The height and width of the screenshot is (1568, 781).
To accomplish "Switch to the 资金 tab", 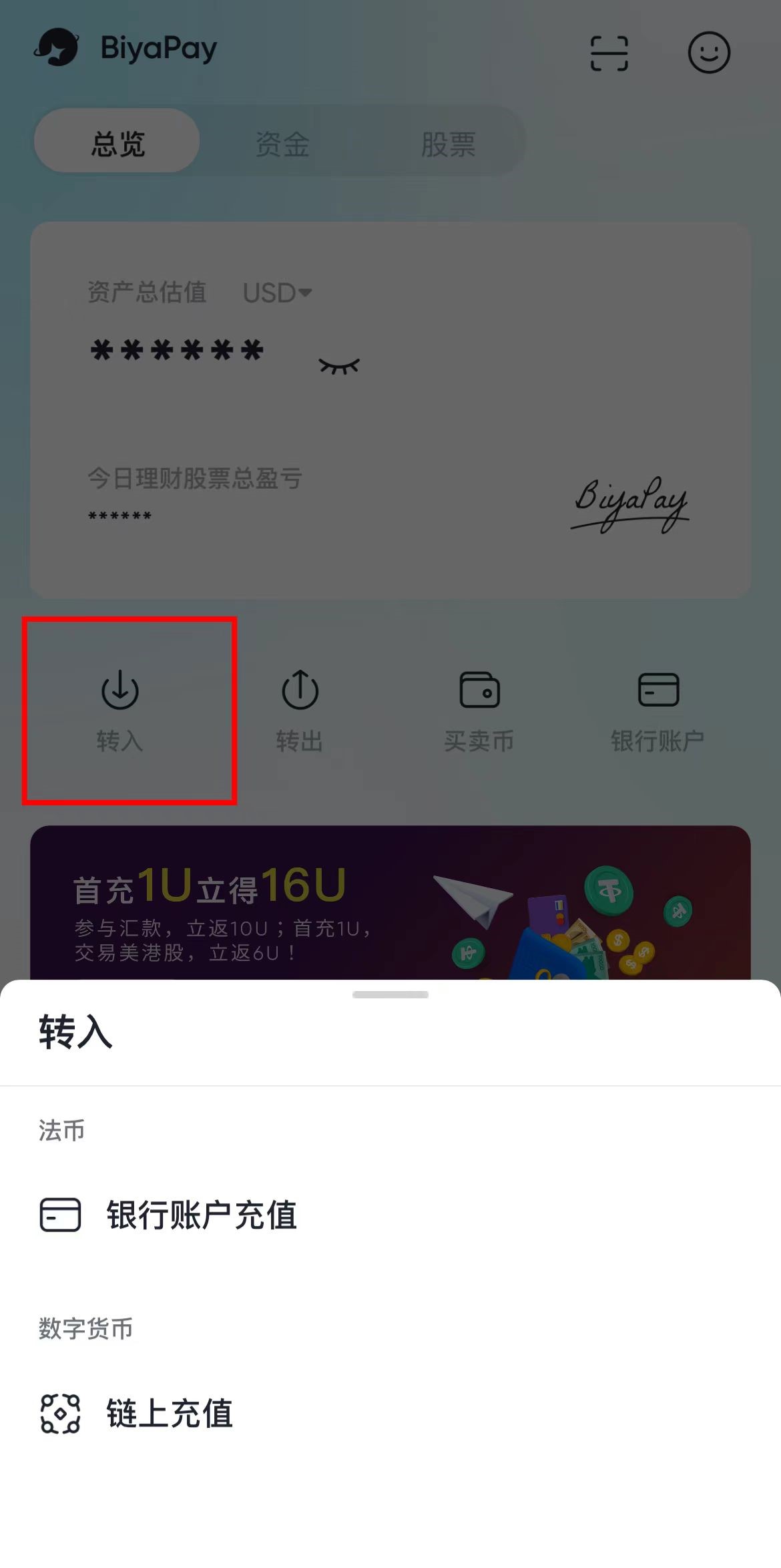I will pyautogui.click(x=282, y=144).
